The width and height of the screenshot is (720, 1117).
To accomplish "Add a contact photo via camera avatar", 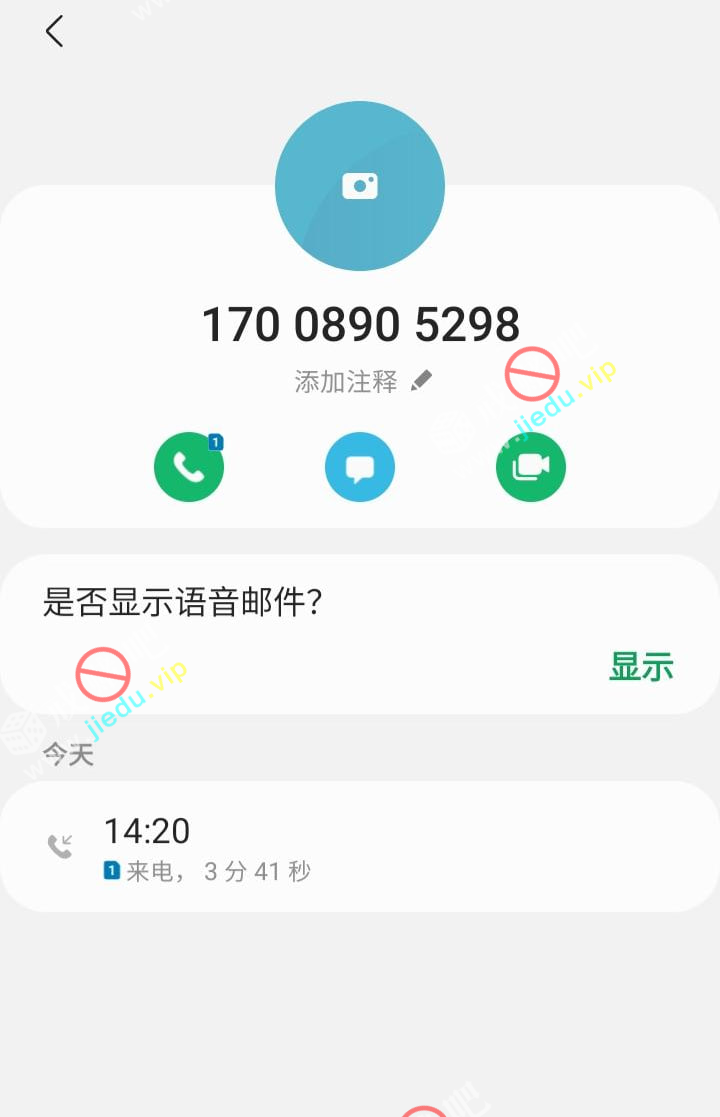I will pos(360,185).
